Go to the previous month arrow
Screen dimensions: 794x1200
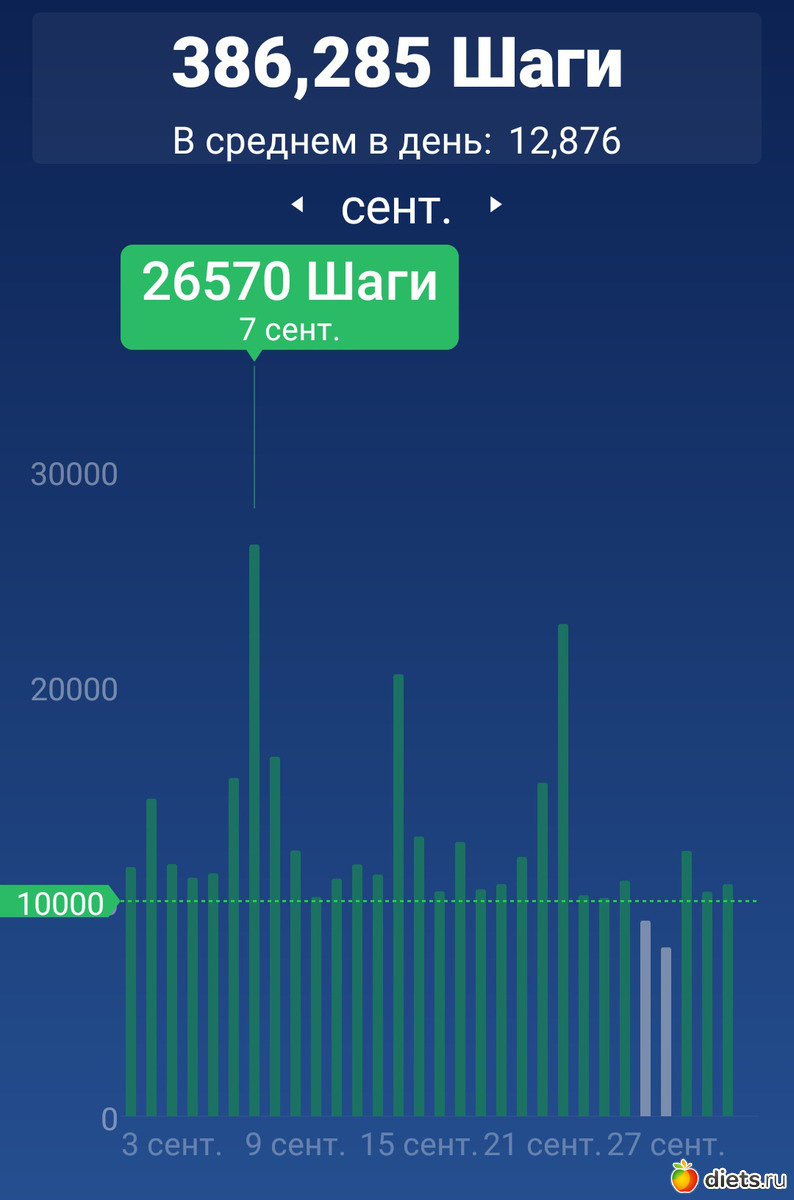pyautogui.click(x=297, y=206)
